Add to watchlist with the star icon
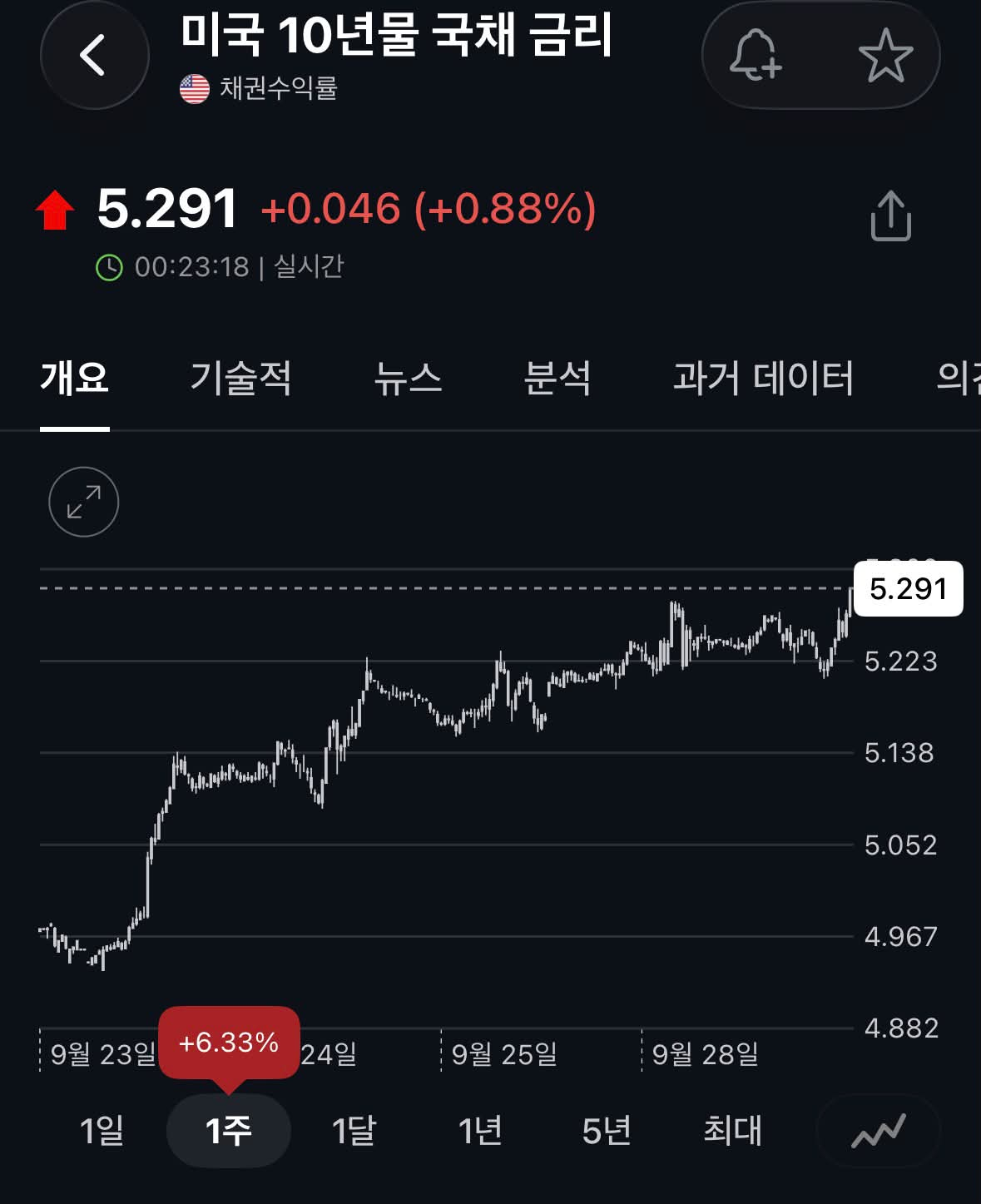 [885, 56]
